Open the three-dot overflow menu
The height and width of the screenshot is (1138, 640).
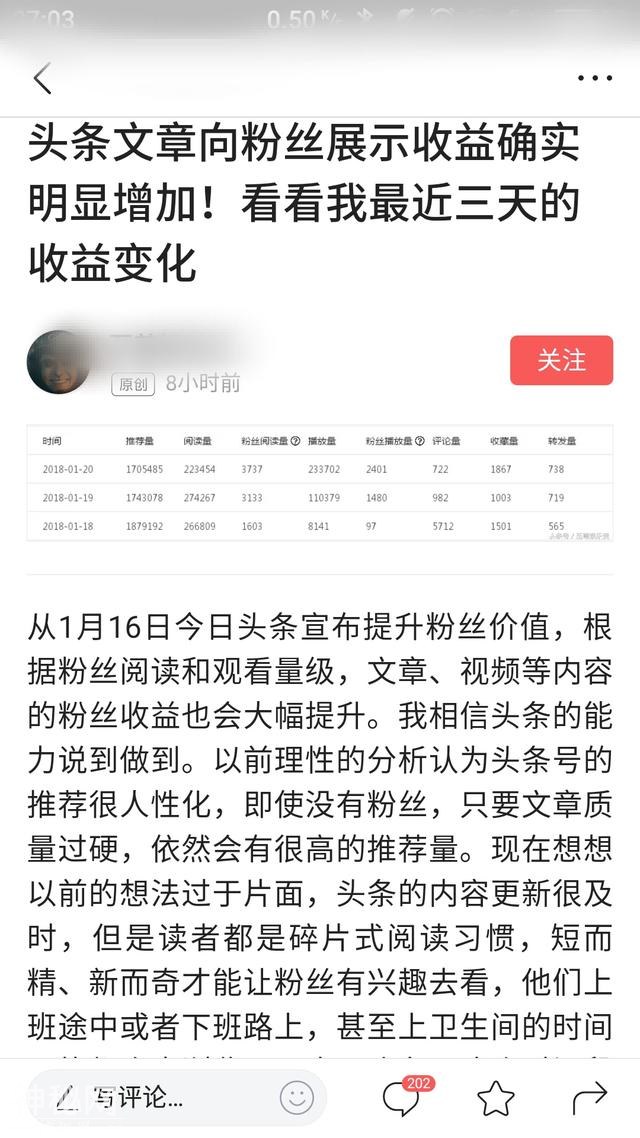point(595,78)
